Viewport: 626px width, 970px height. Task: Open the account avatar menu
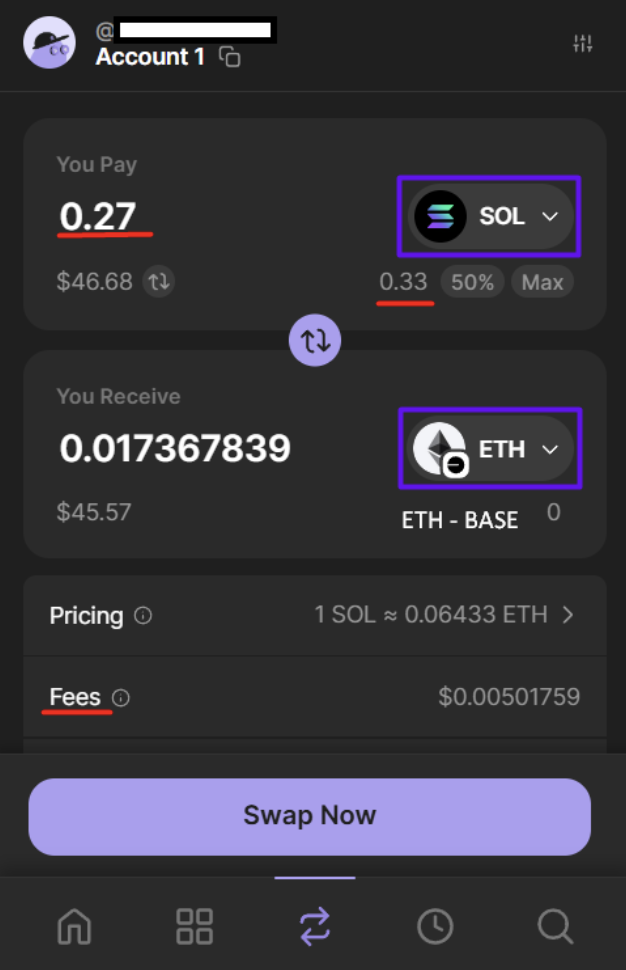[49, 43]
